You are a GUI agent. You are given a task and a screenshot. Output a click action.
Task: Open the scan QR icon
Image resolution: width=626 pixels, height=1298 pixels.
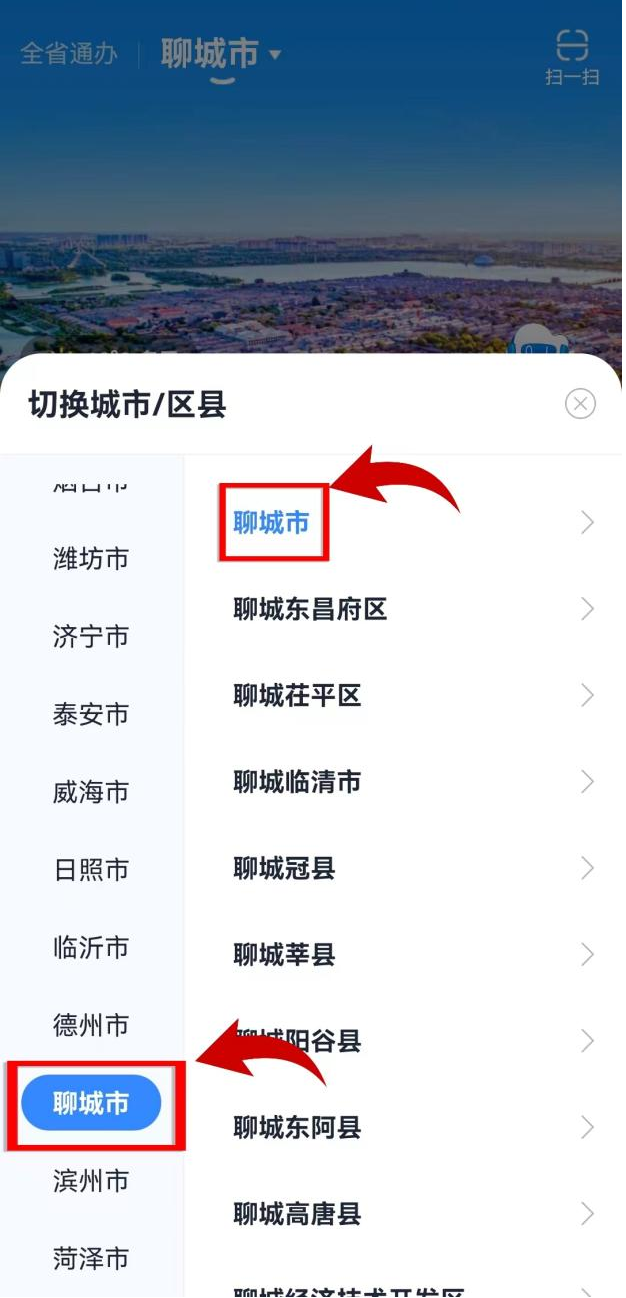tap(572, 56)
